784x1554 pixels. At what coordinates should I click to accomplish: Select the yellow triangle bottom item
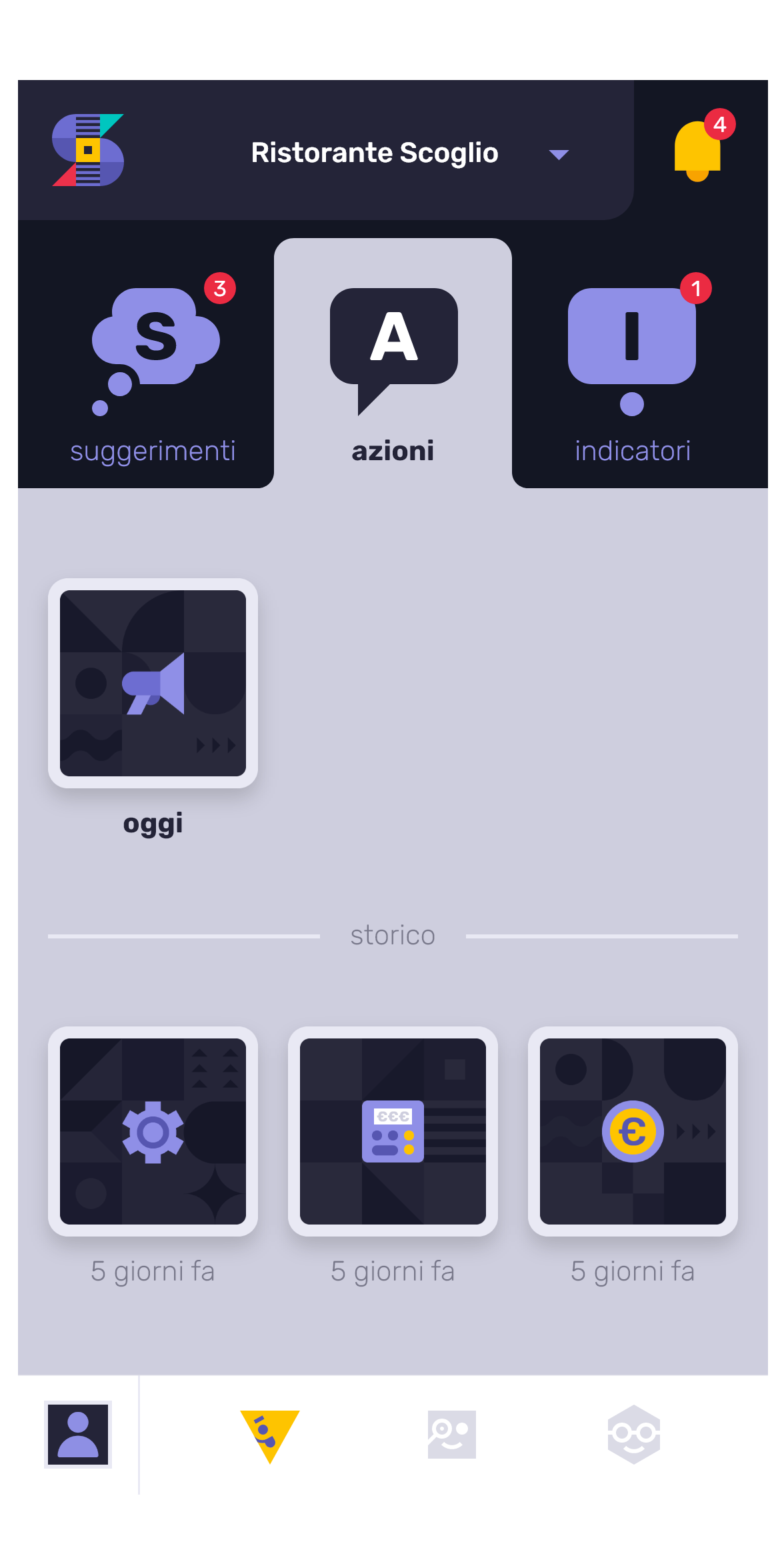[x=269, y=1435]
